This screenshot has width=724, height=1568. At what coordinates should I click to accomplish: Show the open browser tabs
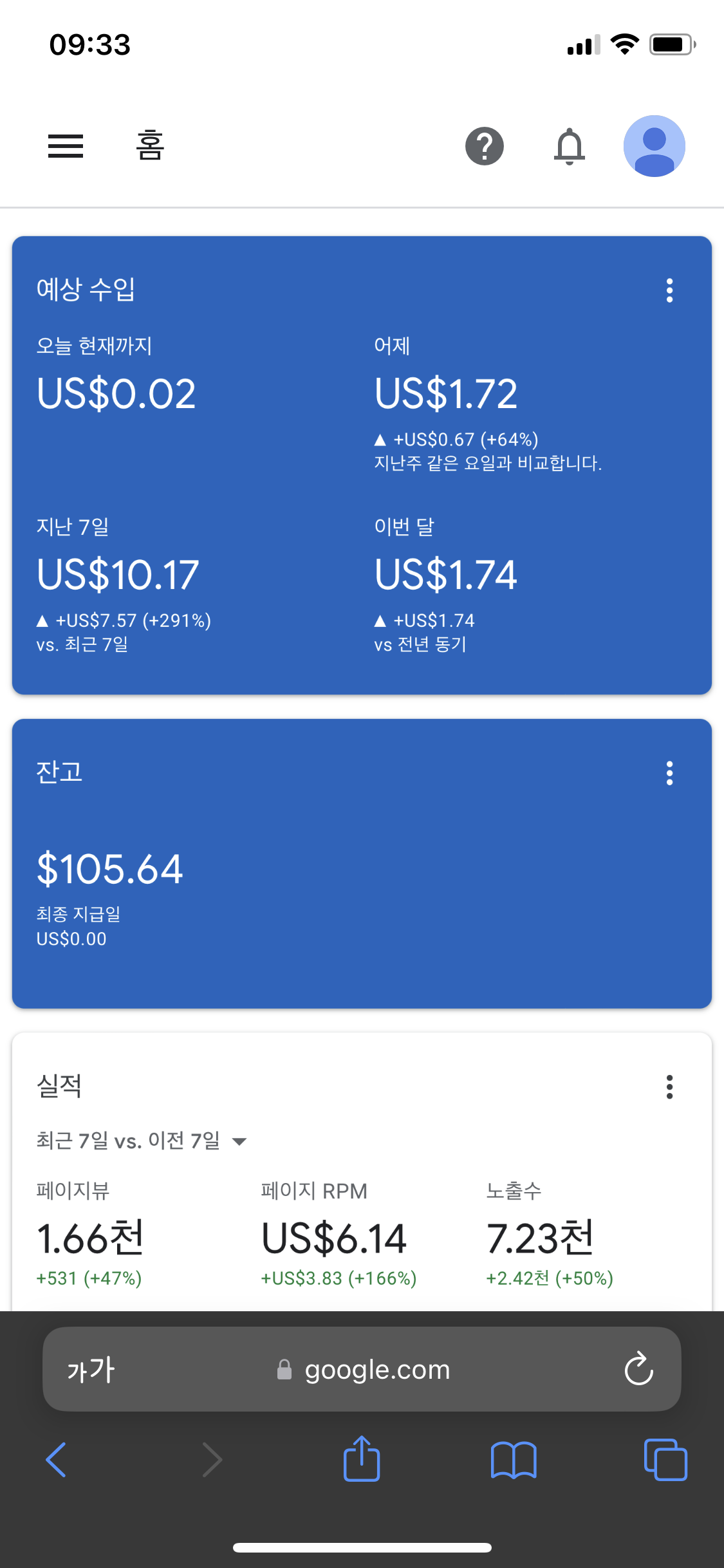click(x=665, y=1459)
